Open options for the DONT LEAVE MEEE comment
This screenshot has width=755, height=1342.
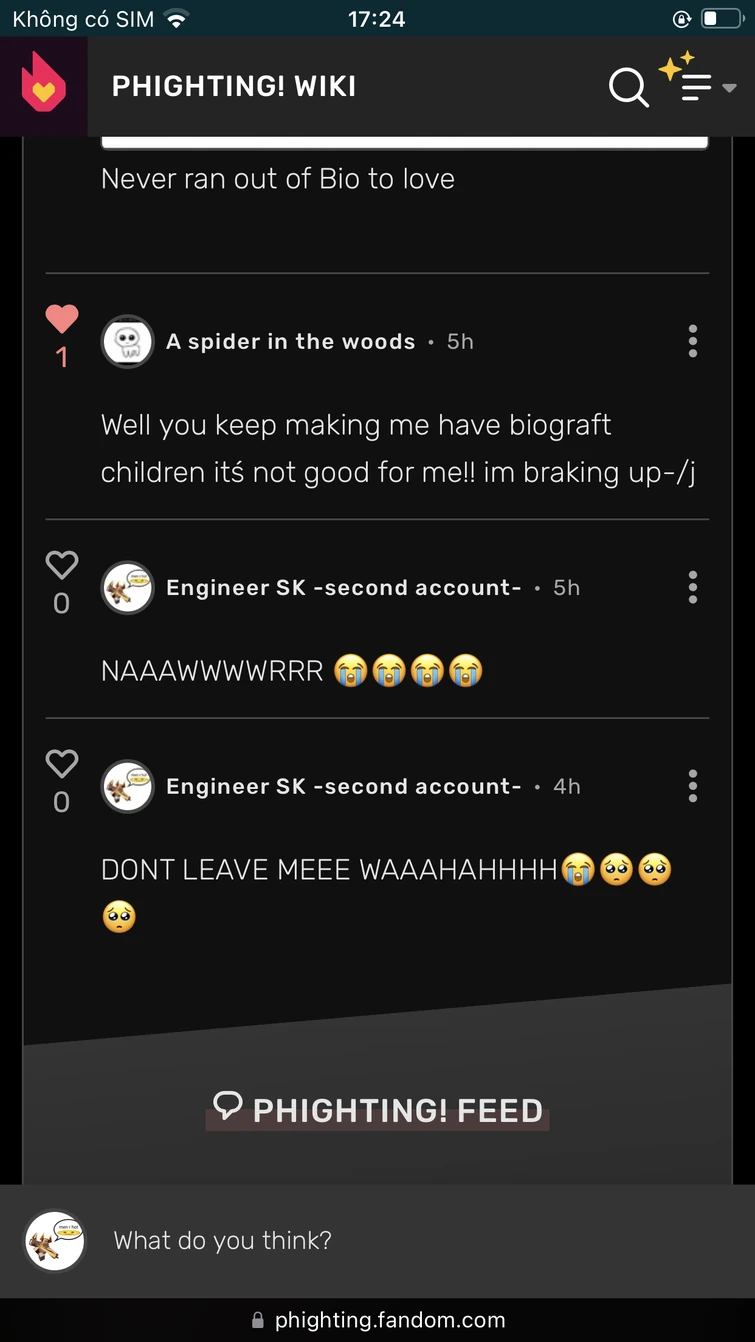[692, 786]
